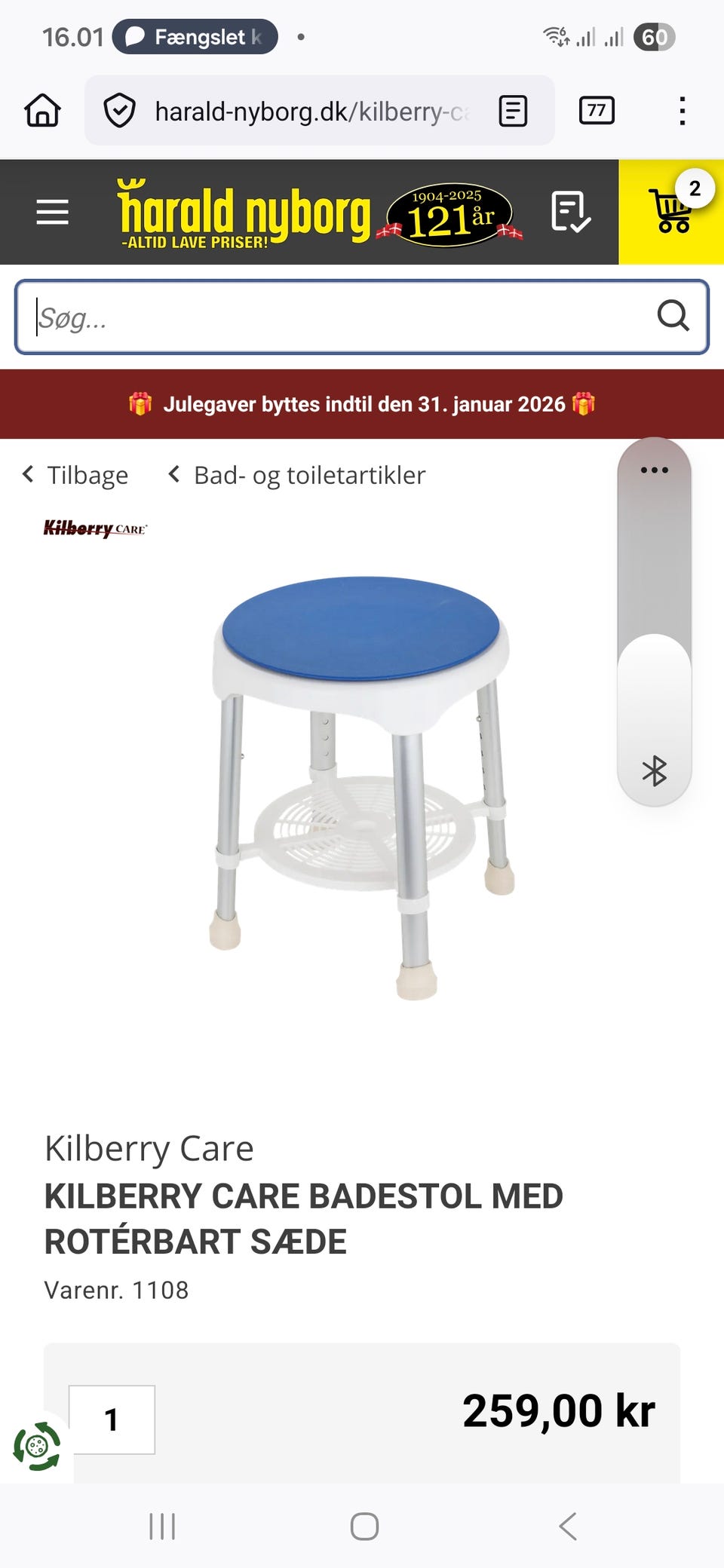Switch tabs using the tab counter
The height and width of the screenshot is (1568, 724).
[595, 110]
